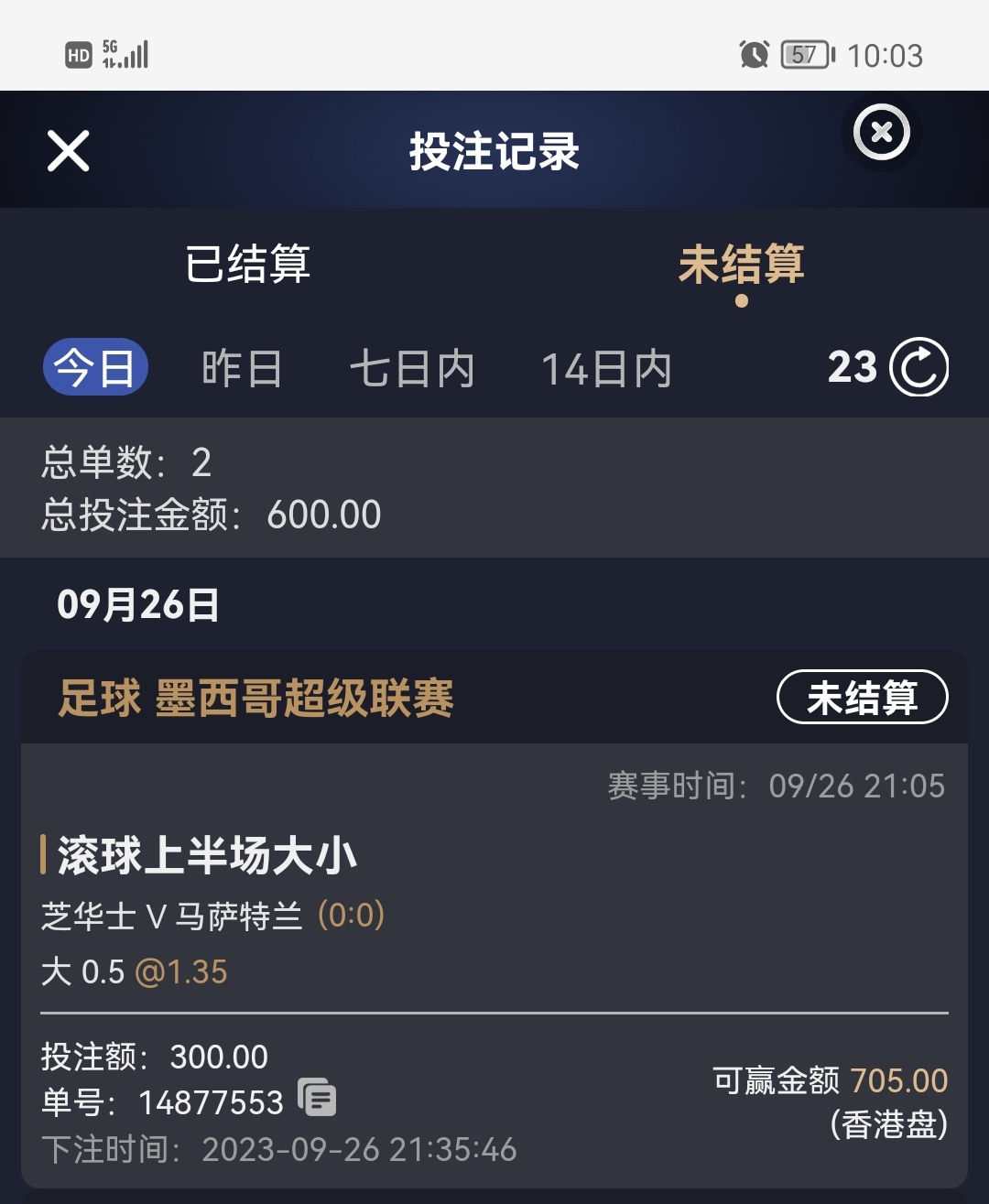
Task: Switch to the 已结算 tab
Action: point(247,265)
